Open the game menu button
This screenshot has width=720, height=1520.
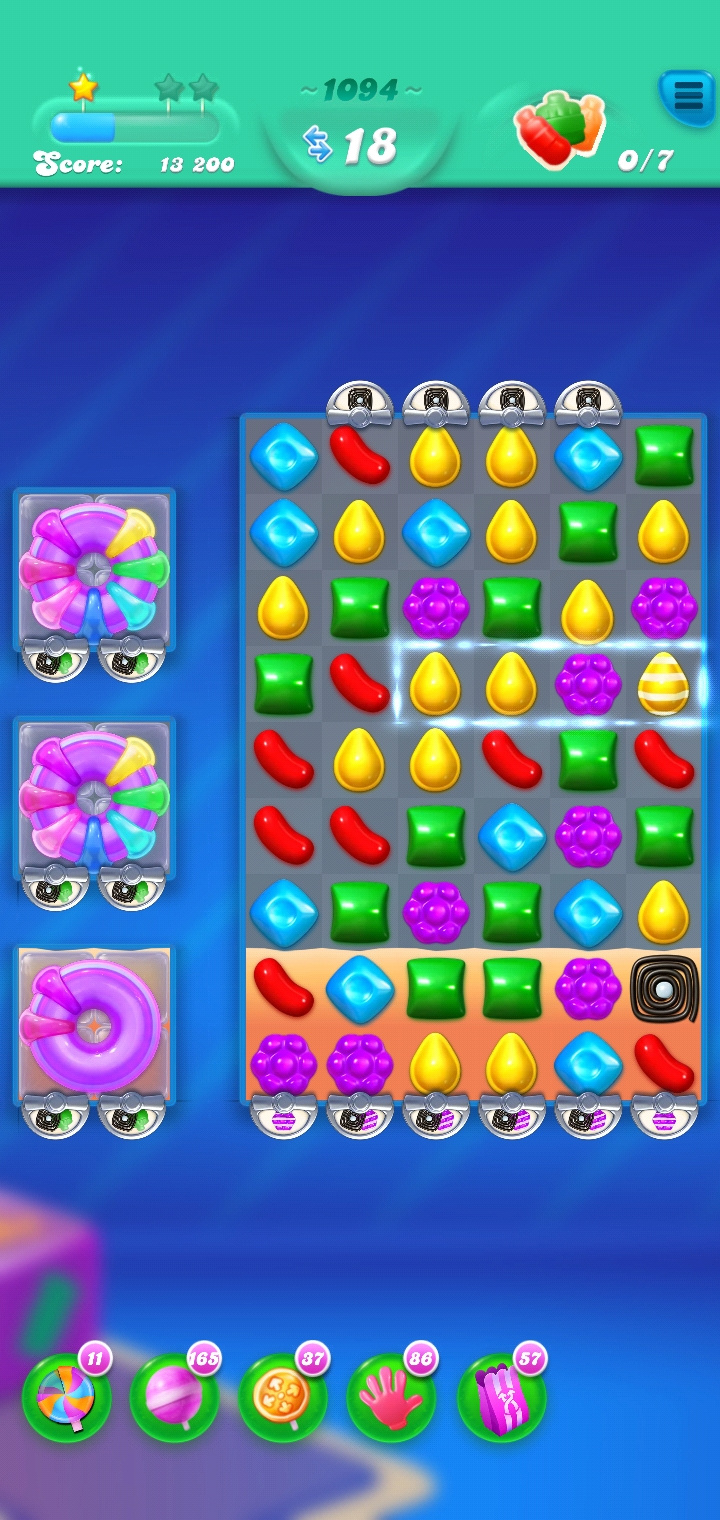[687, 96]
